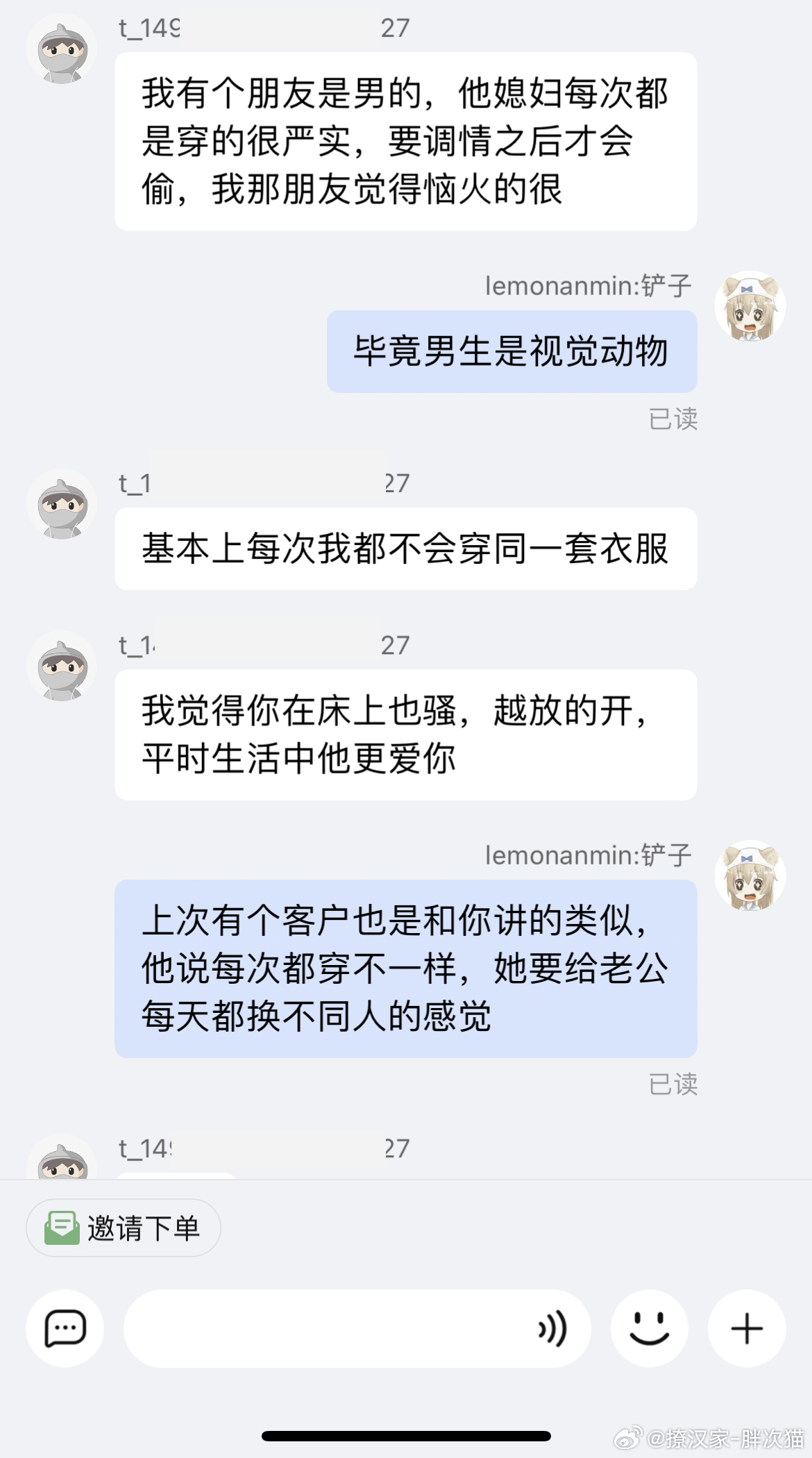Tap the 邀请下单 invite order button

click(x=124, y=1227)
